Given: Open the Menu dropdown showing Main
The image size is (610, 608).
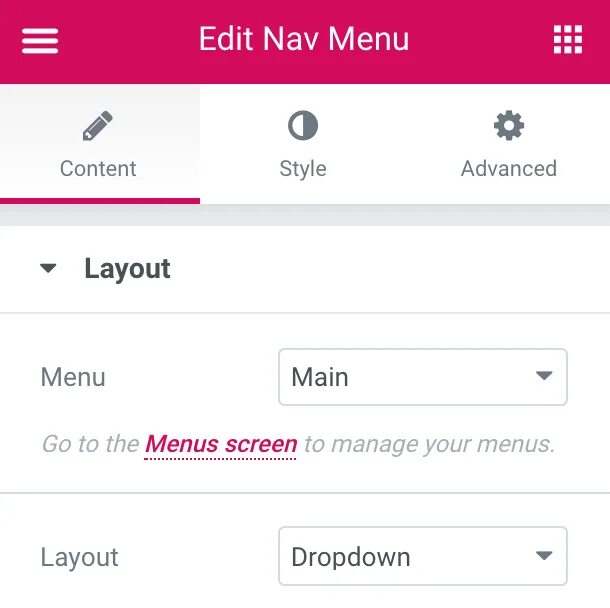Looking at the screenshot, I should [x=422, y=377].
